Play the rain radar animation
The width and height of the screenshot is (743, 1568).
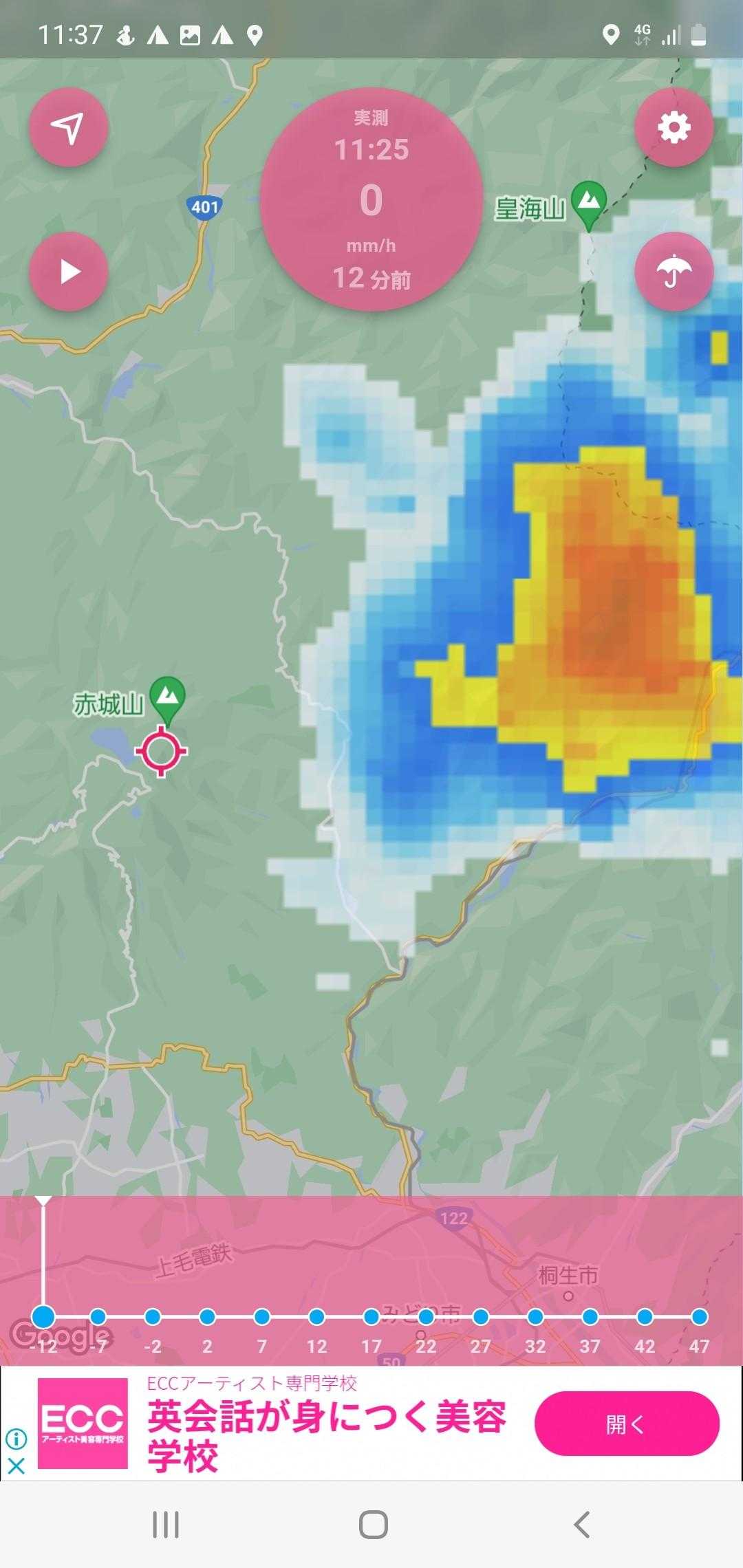(69, 272)
